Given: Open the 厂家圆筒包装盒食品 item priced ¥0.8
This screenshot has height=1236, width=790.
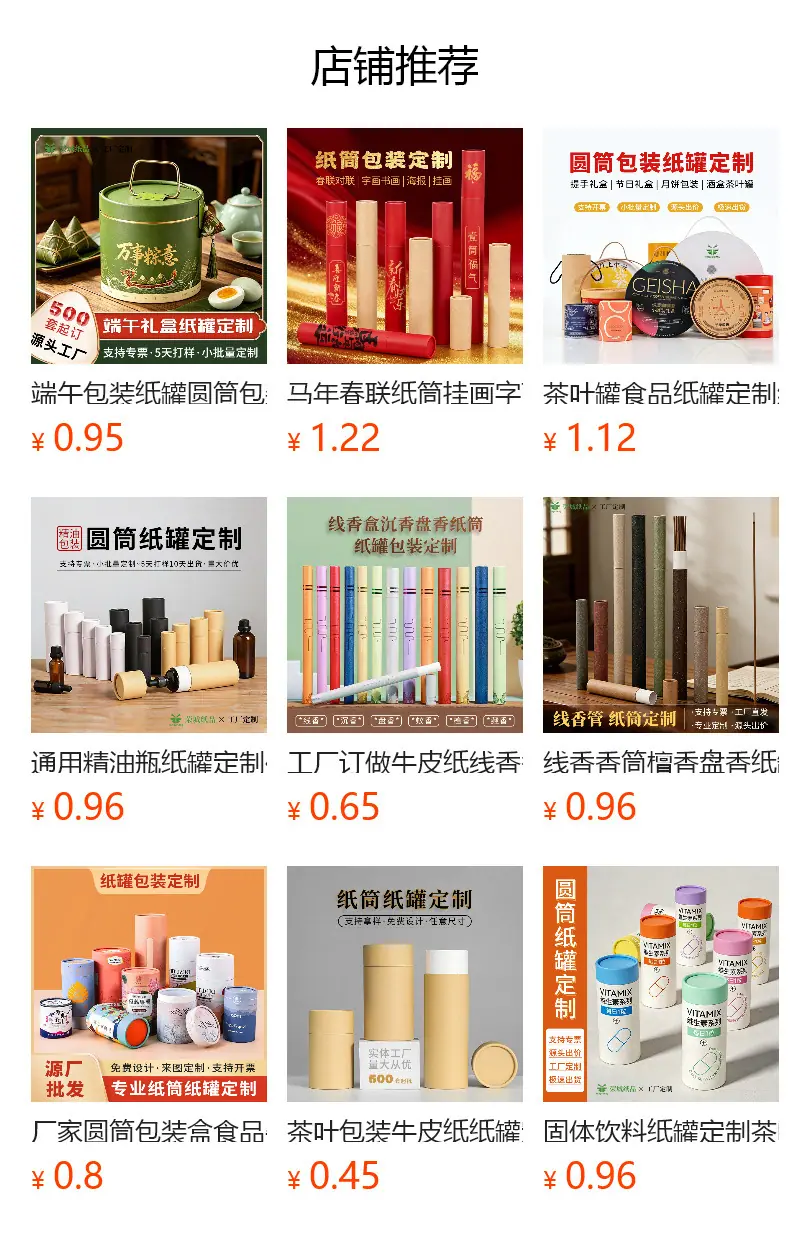Looking at the screenshot, I should [x=149, y=1030].
